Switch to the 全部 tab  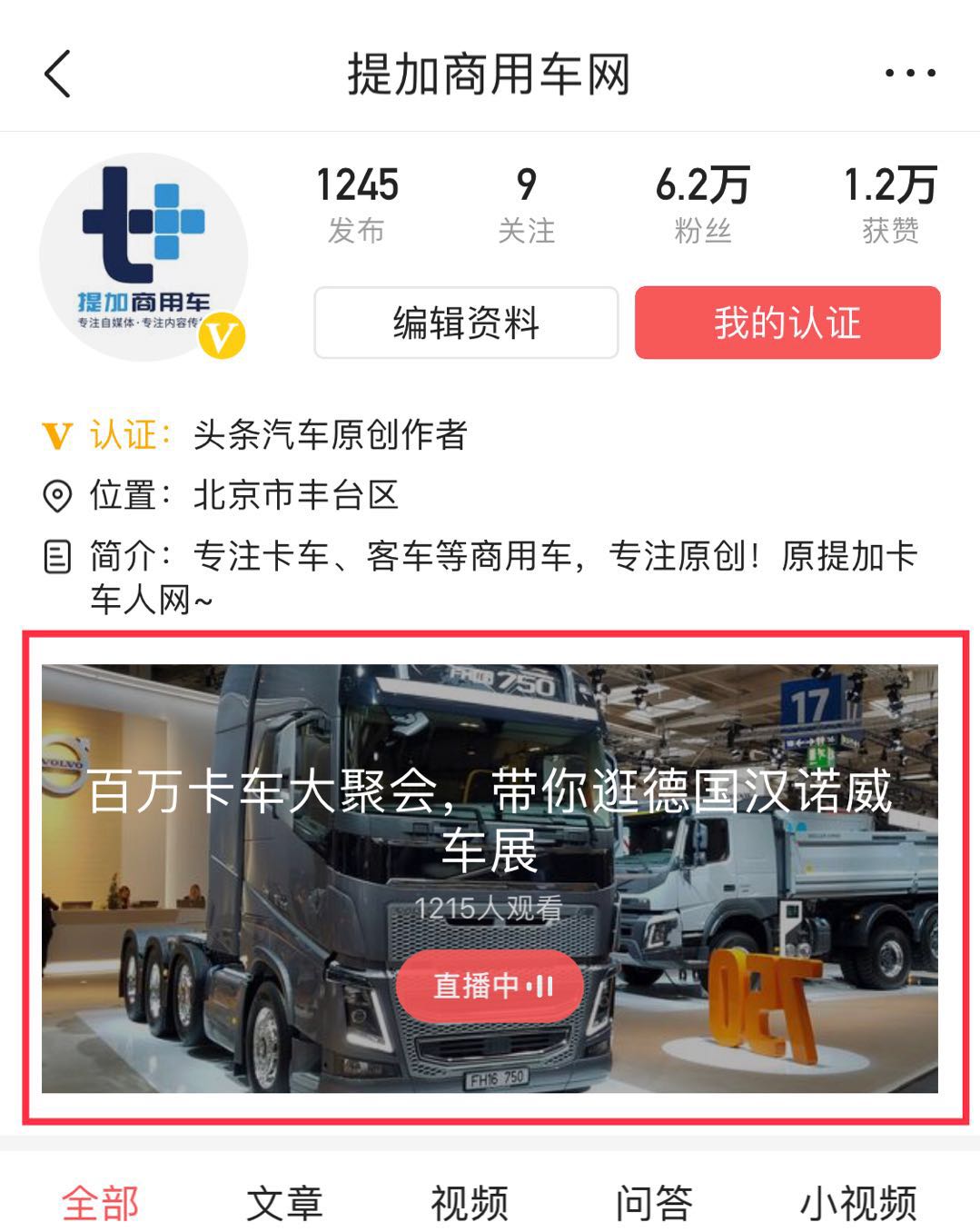pyautogui.click(x=100, y=1203)
